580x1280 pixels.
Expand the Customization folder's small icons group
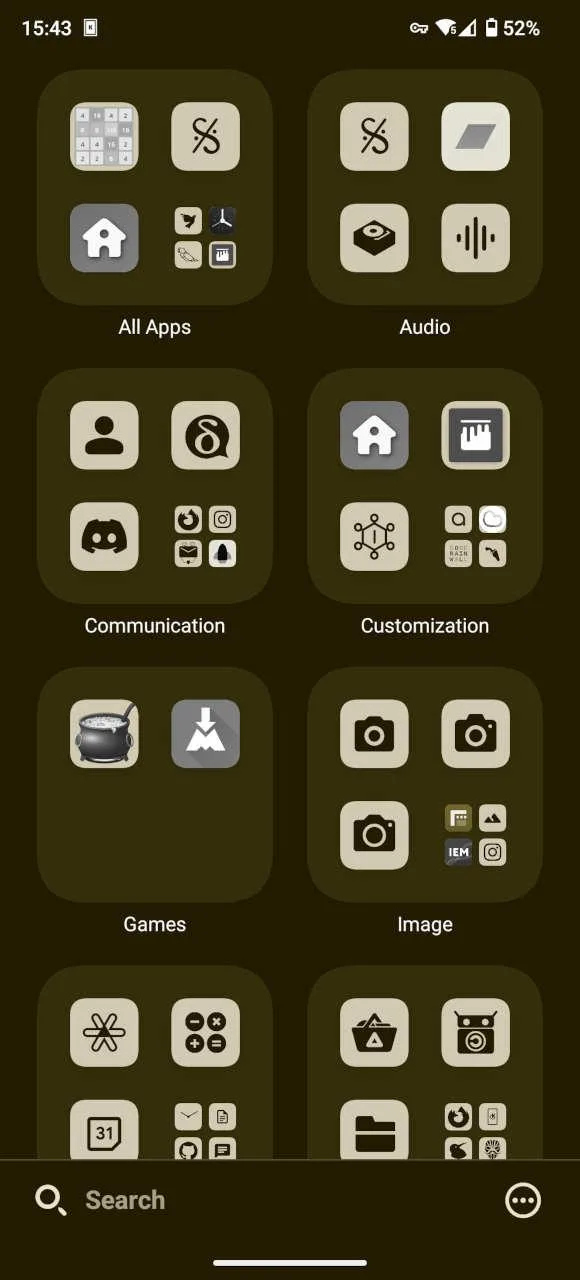tap(475, 537)
